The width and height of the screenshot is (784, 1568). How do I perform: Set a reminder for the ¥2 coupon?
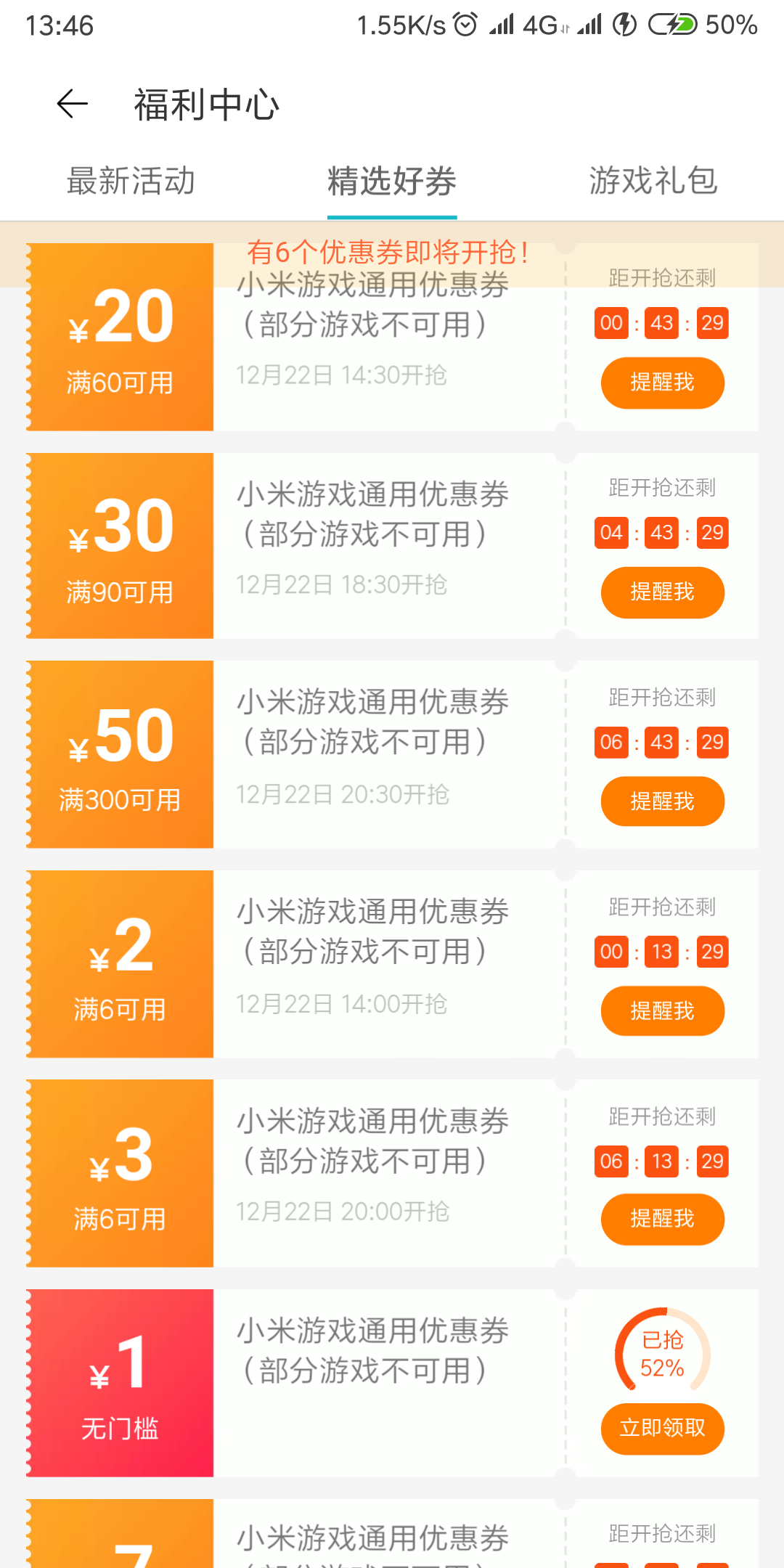662,1010
